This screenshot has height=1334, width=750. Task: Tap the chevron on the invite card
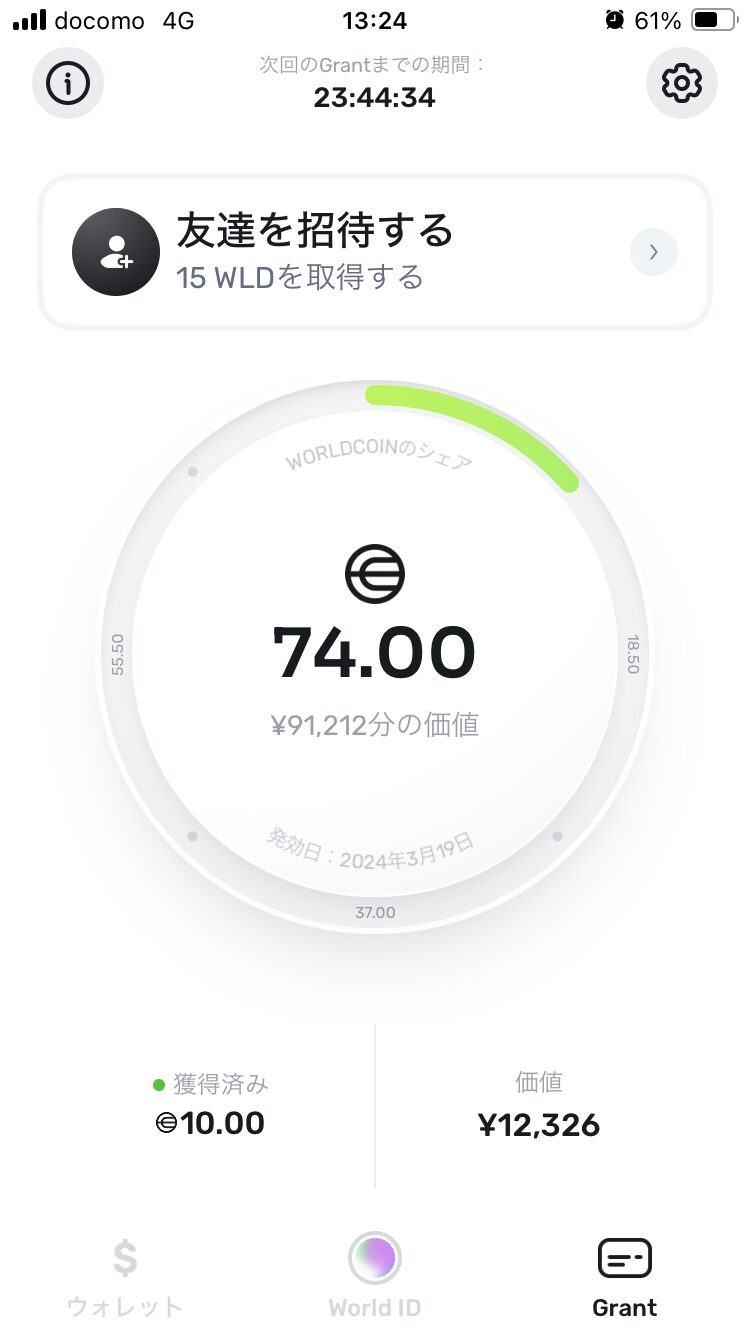click(x=654, y=252)
